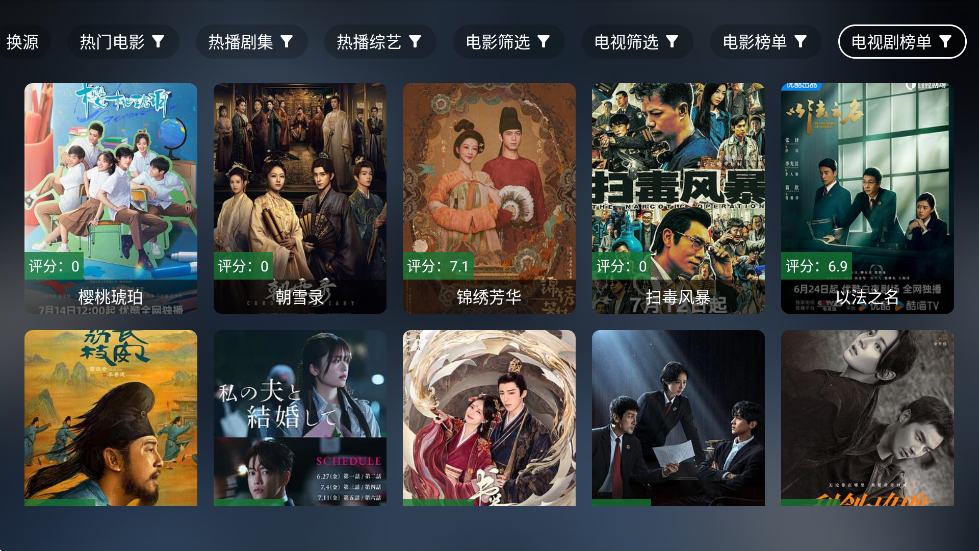Image resolution: width=979 pixels, height=551 pixels.
Task: Open the poster with Japanese title 私の夫と結婚して
Action: (x=299, y=417)
